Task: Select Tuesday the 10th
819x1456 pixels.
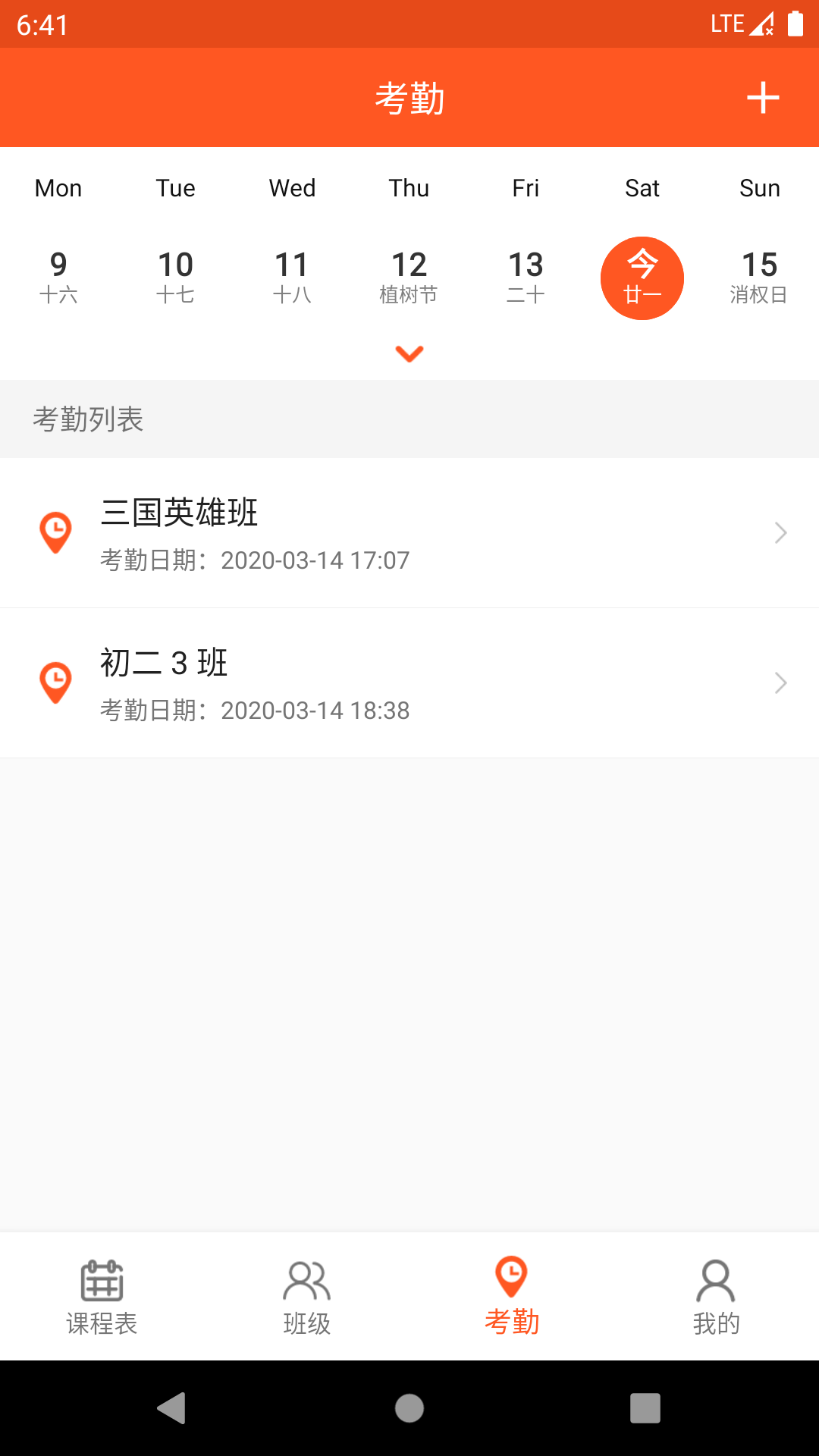Action: pyautogui.click(x=175, y=278)
